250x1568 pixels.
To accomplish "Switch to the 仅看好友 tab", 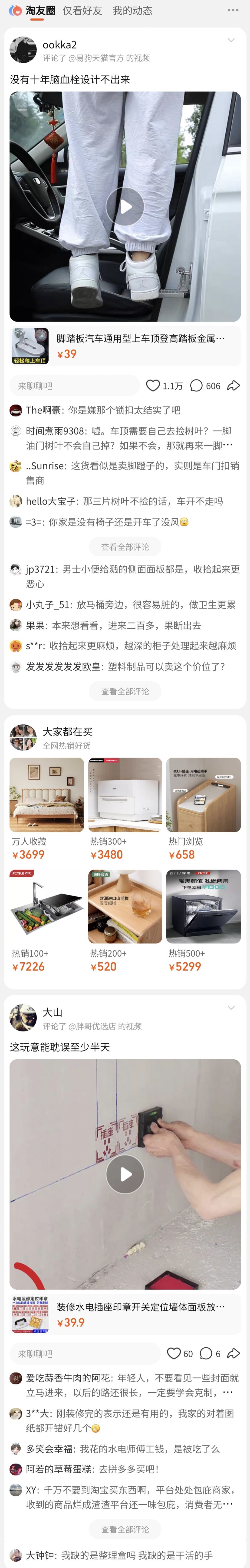I will [82, 11].
